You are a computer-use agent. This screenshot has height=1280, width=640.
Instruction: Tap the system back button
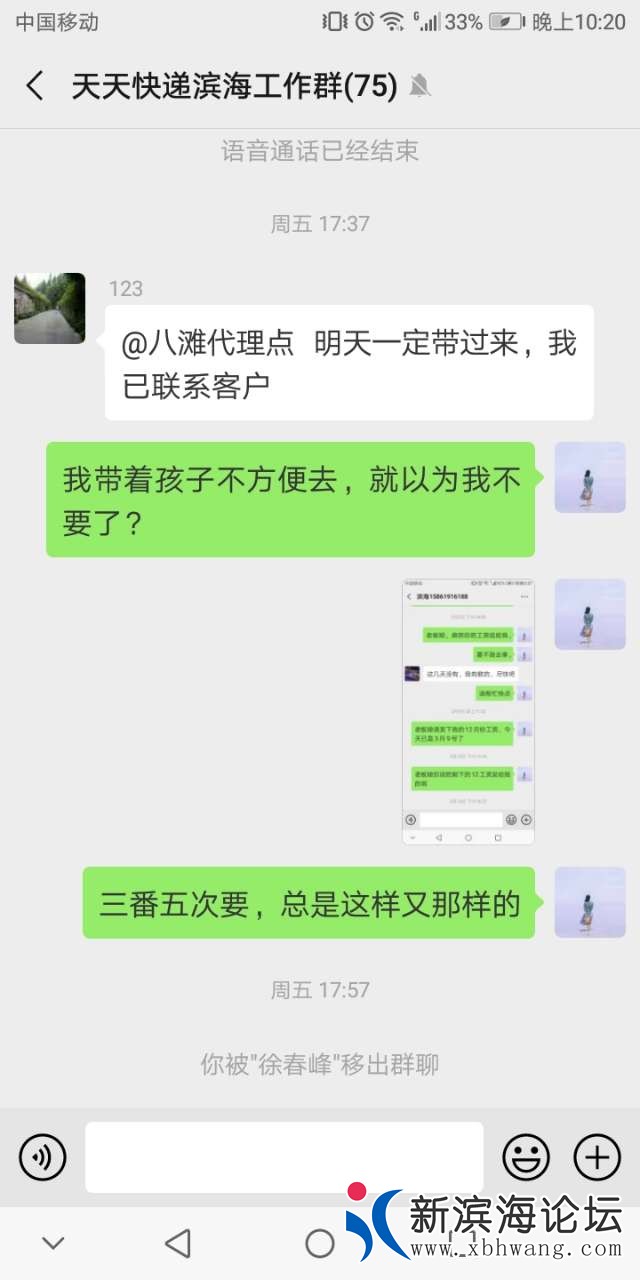(178, 1243)
